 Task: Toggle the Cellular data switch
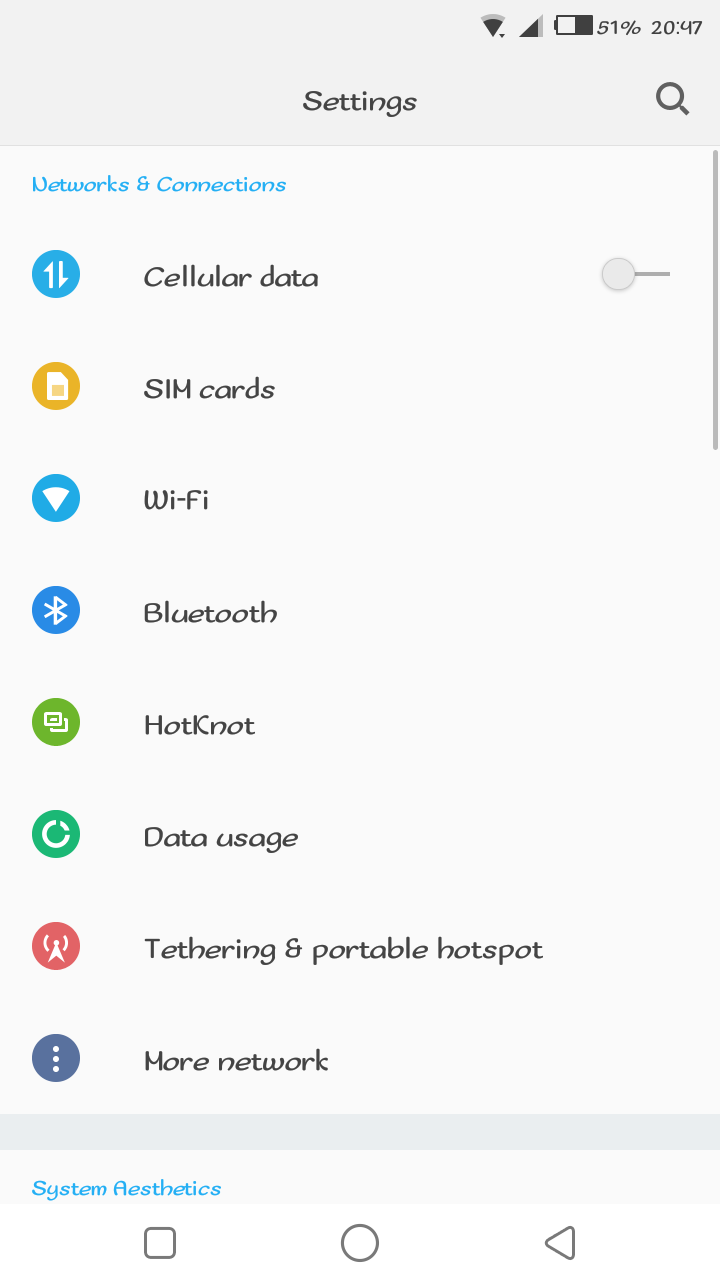coord(636,274)
